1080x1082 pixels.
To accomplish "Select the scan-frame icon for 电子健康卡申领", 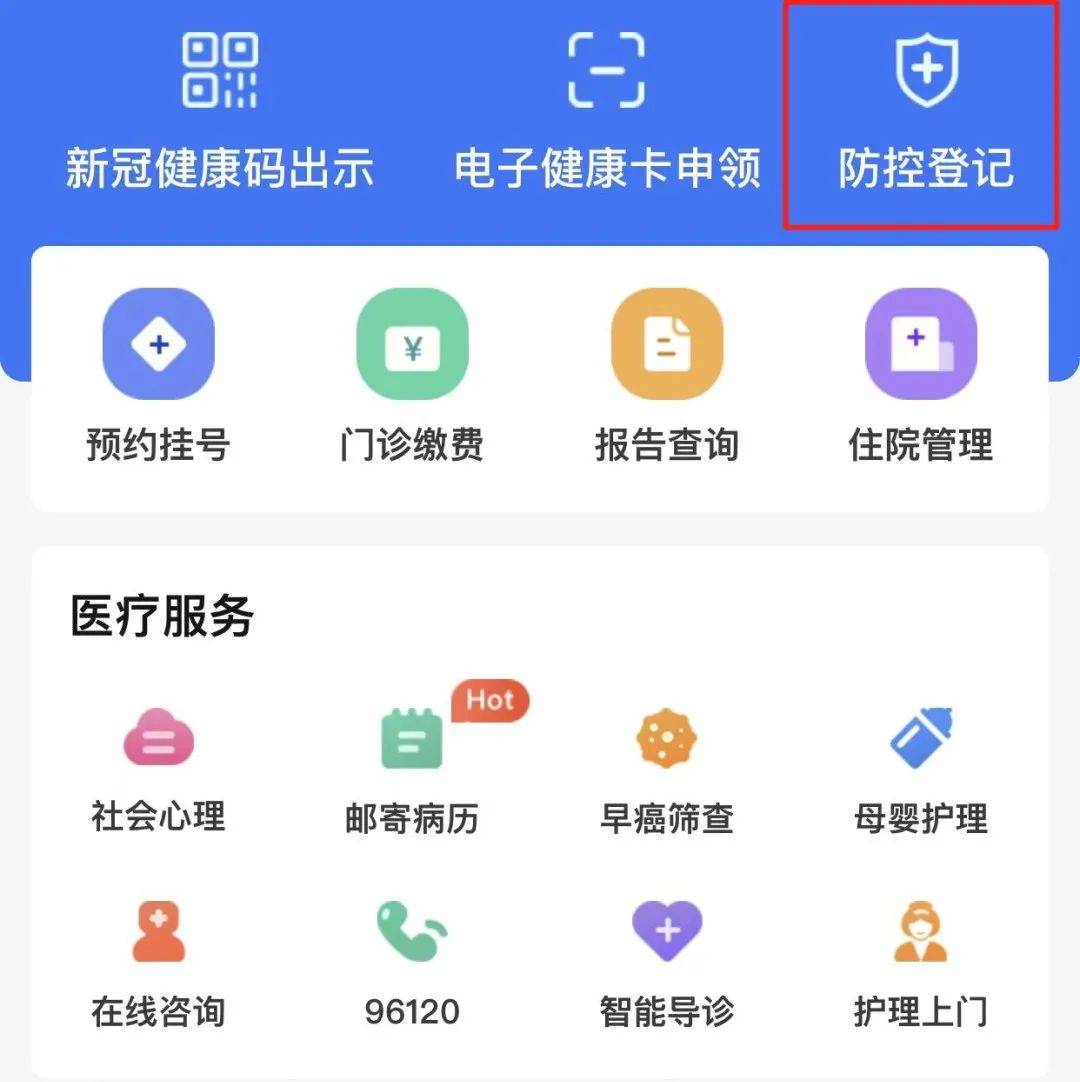I will pyautogui.click(x=607, y=67).
